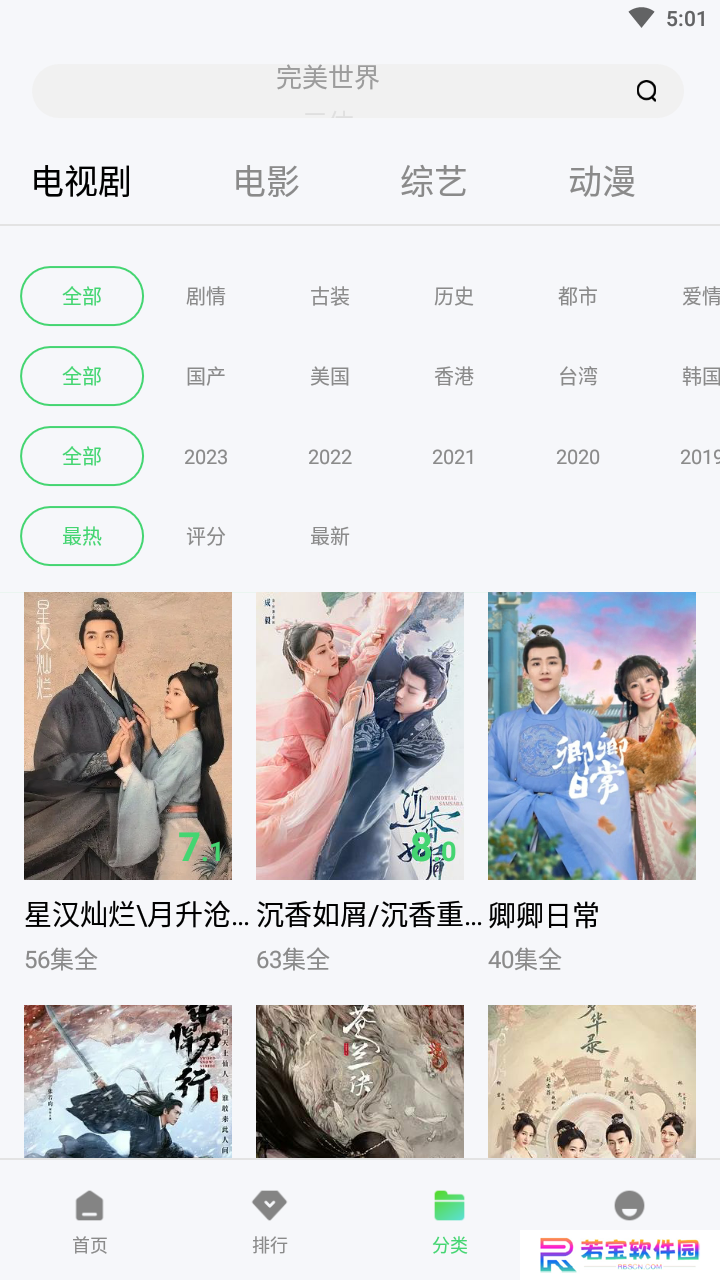Switch to the 电影 tab

coord(267,182)
